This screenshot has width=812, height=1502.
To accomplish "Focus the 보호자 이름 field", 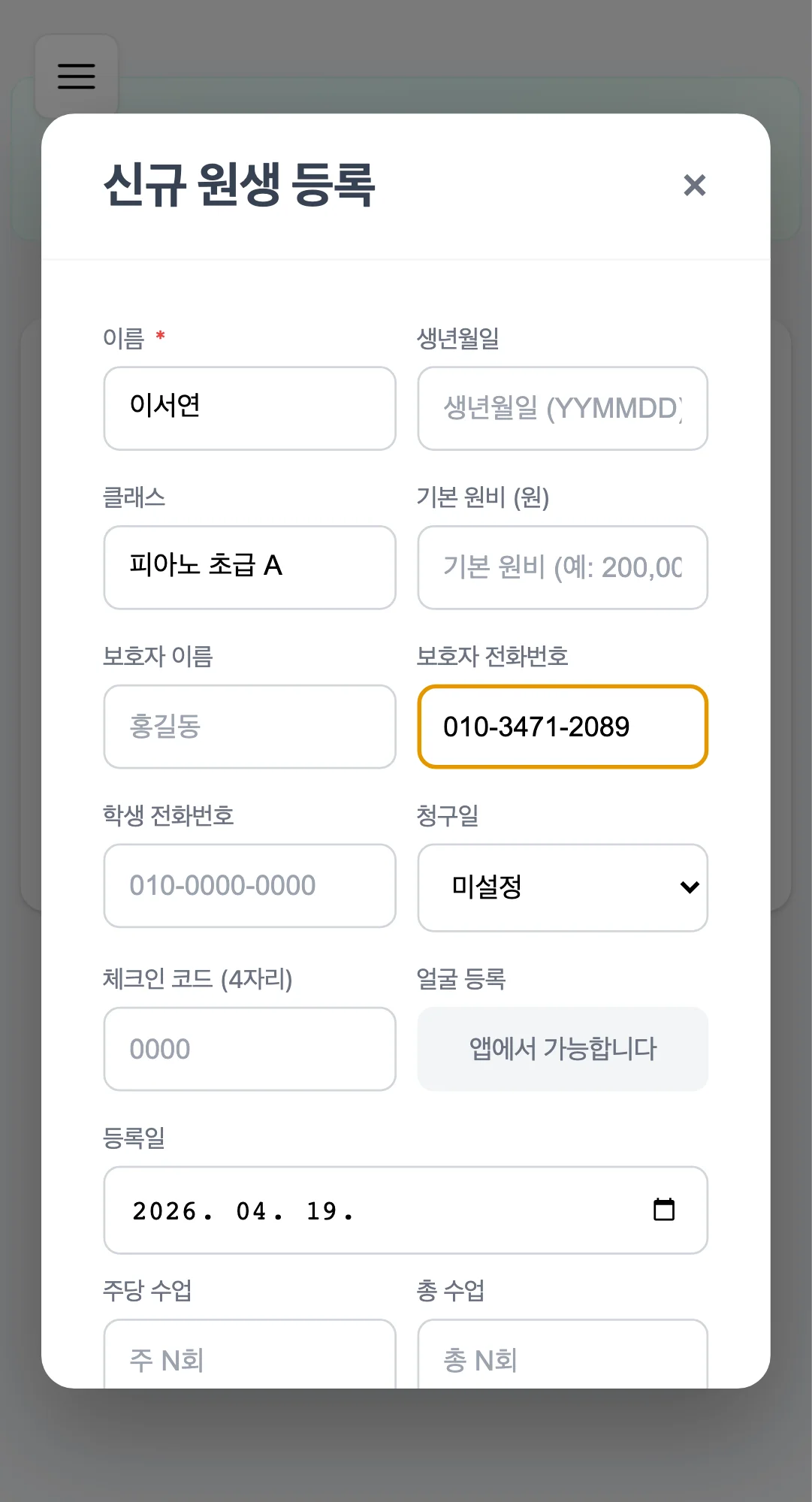I will (249, 727).
